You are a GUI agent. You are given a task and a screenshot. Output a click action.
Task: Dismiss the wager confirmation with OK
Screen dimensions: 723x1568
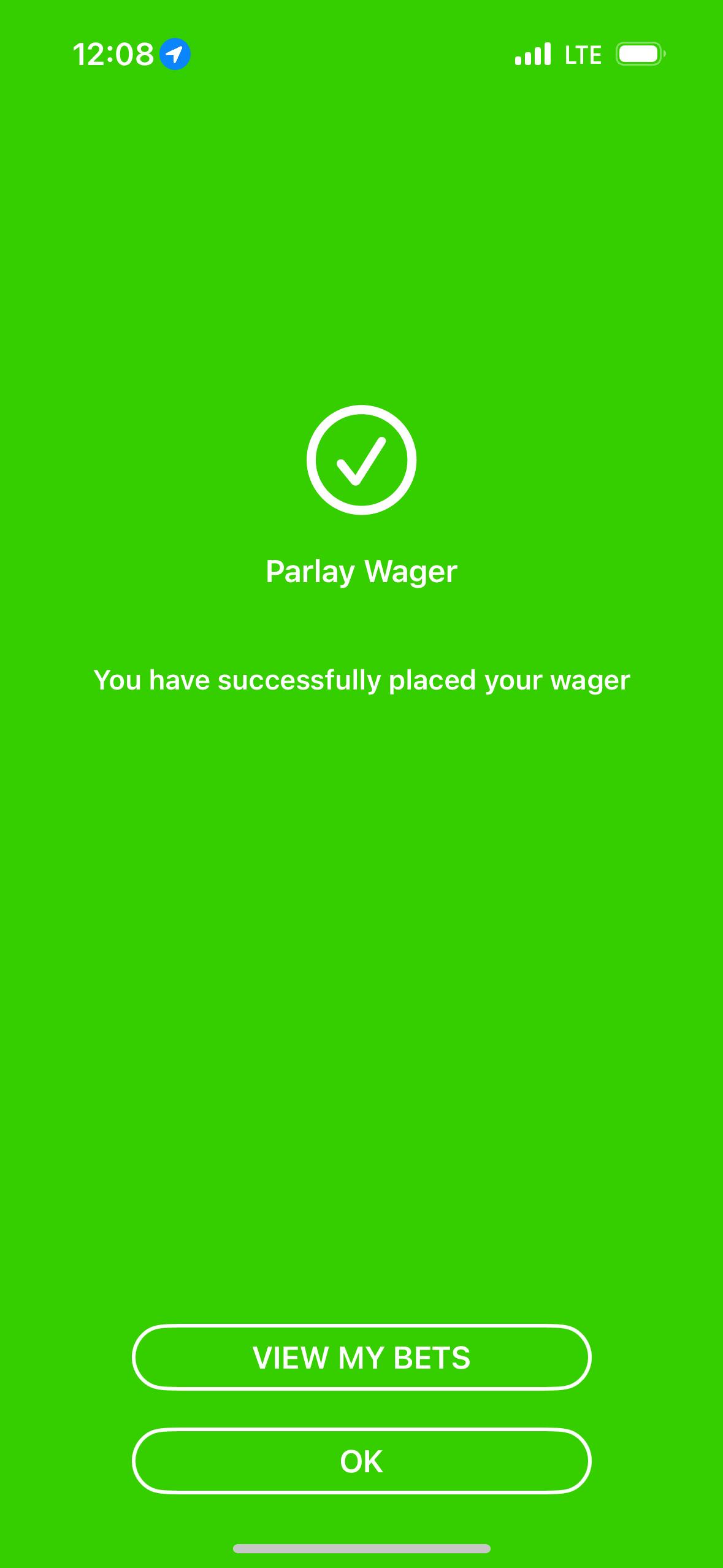(361, 1461)
